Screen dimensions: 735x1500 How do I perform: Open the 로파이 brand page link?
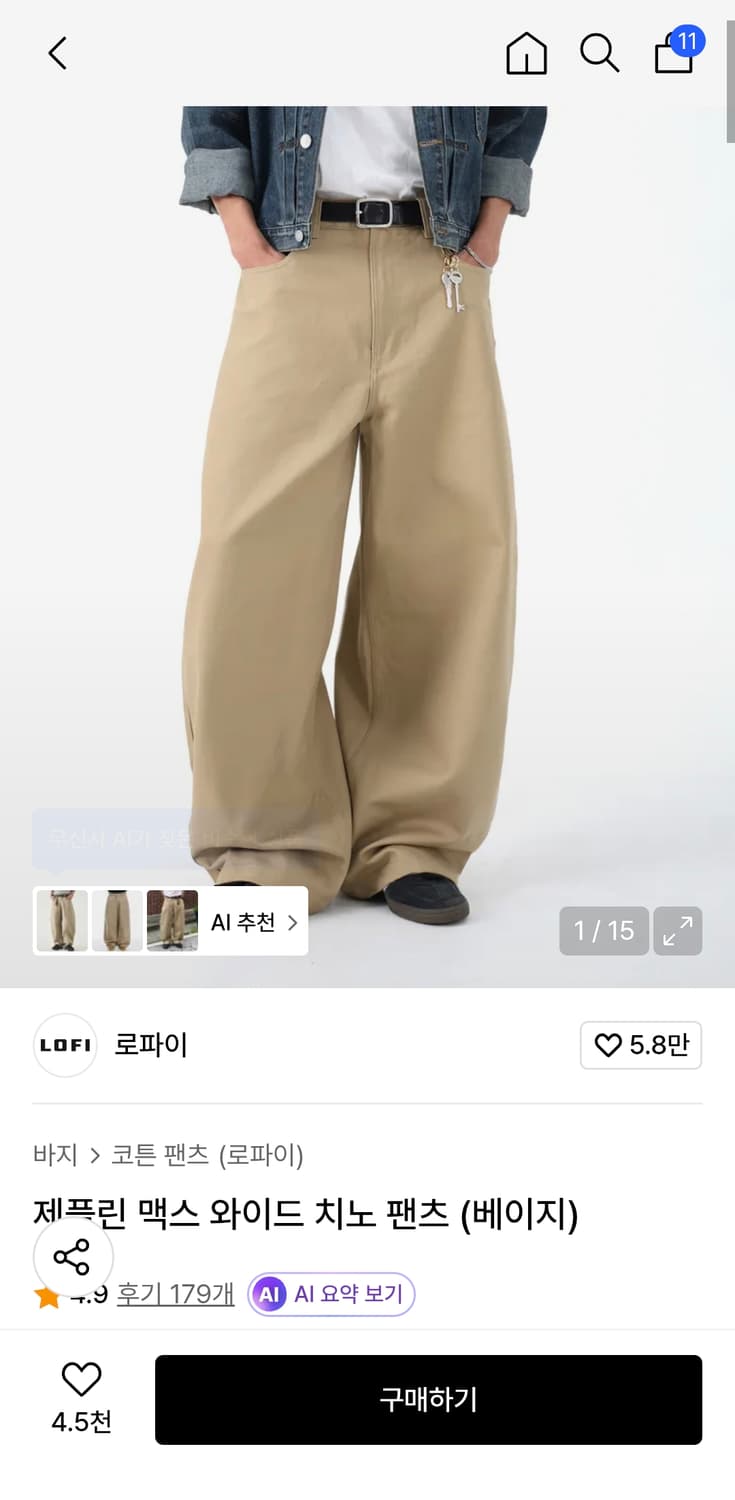tap(151, 1045)
